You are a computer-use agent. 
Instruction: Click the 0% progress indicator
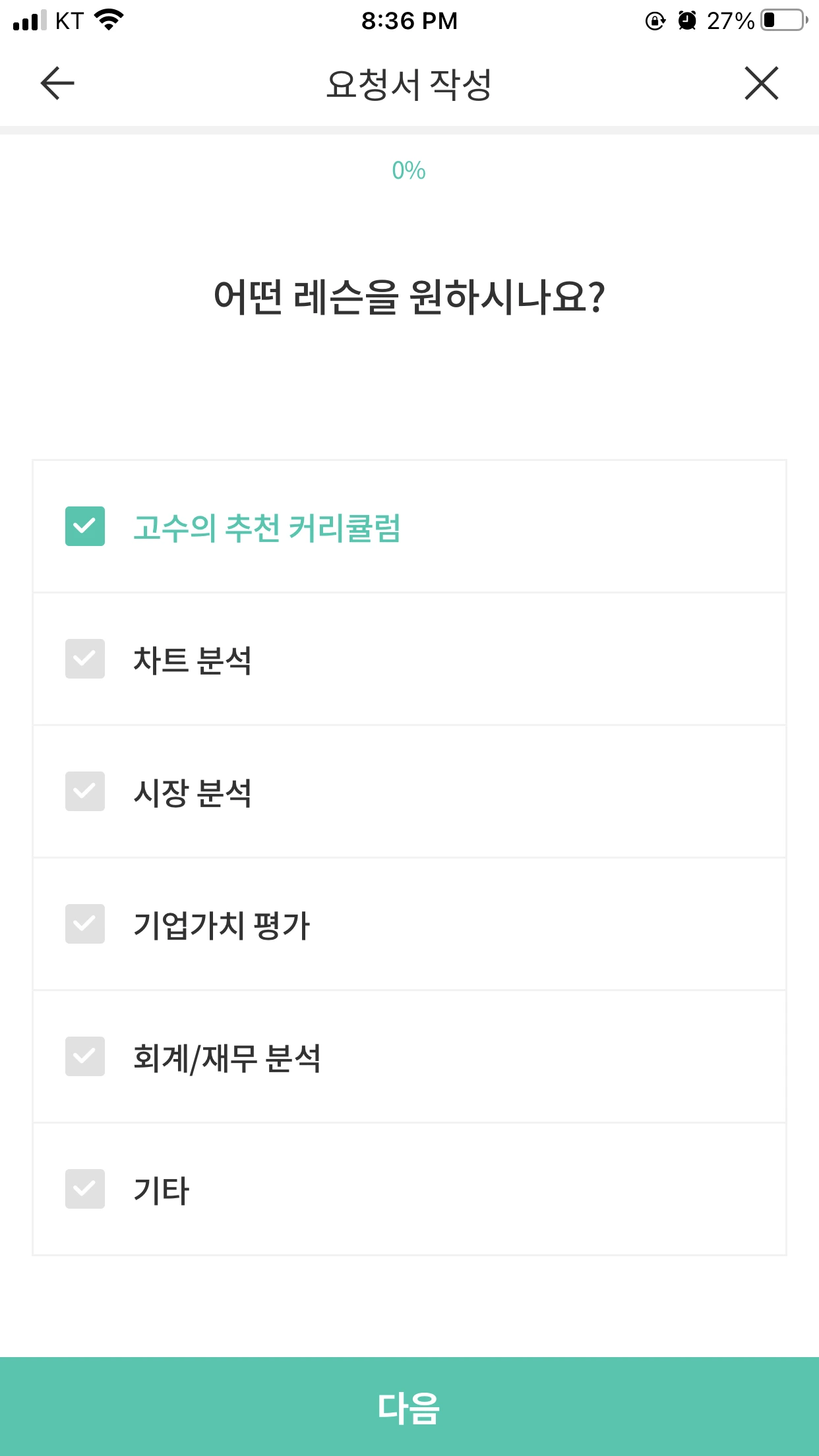click(409, 170)
